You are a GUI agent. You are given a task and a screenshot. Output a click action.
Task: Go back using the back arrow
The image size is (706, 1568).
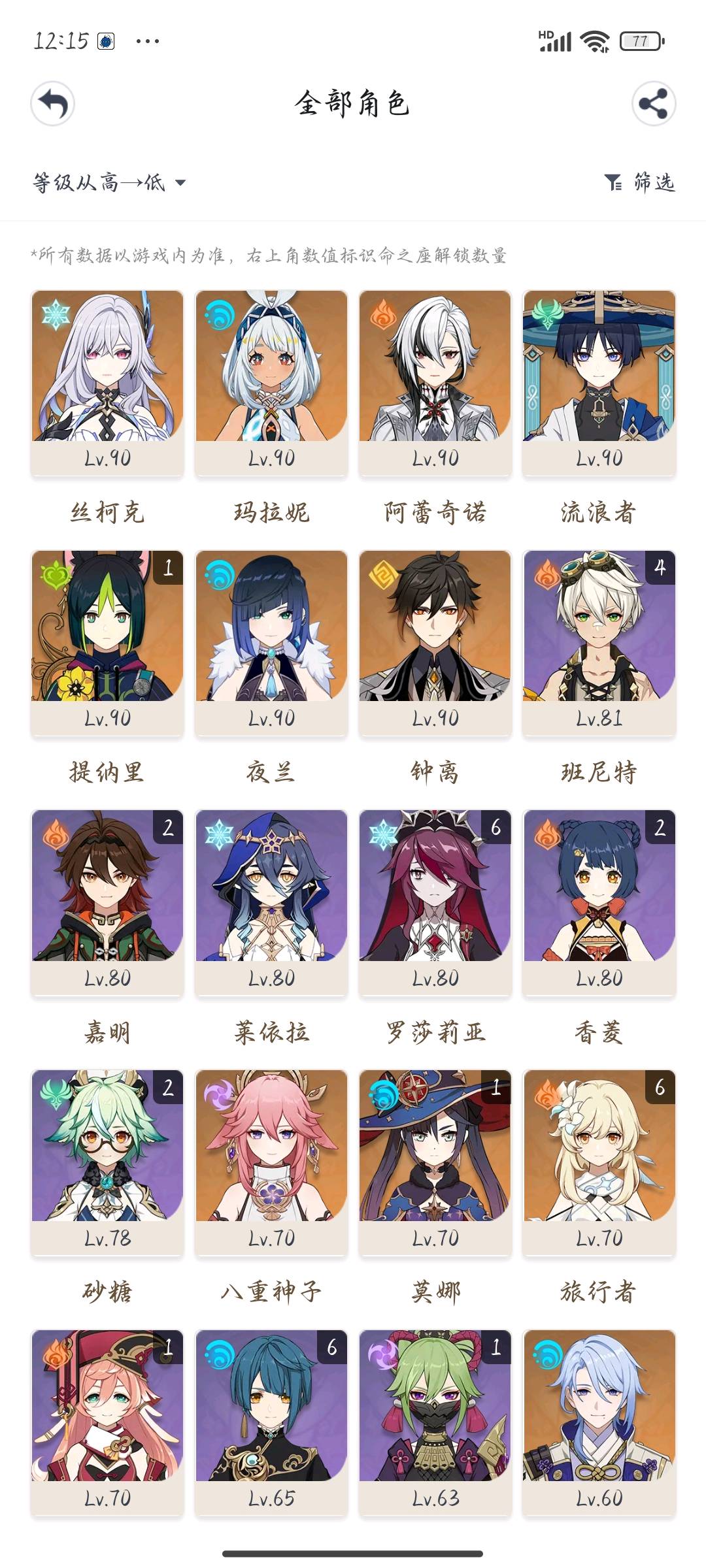point(53,104)
